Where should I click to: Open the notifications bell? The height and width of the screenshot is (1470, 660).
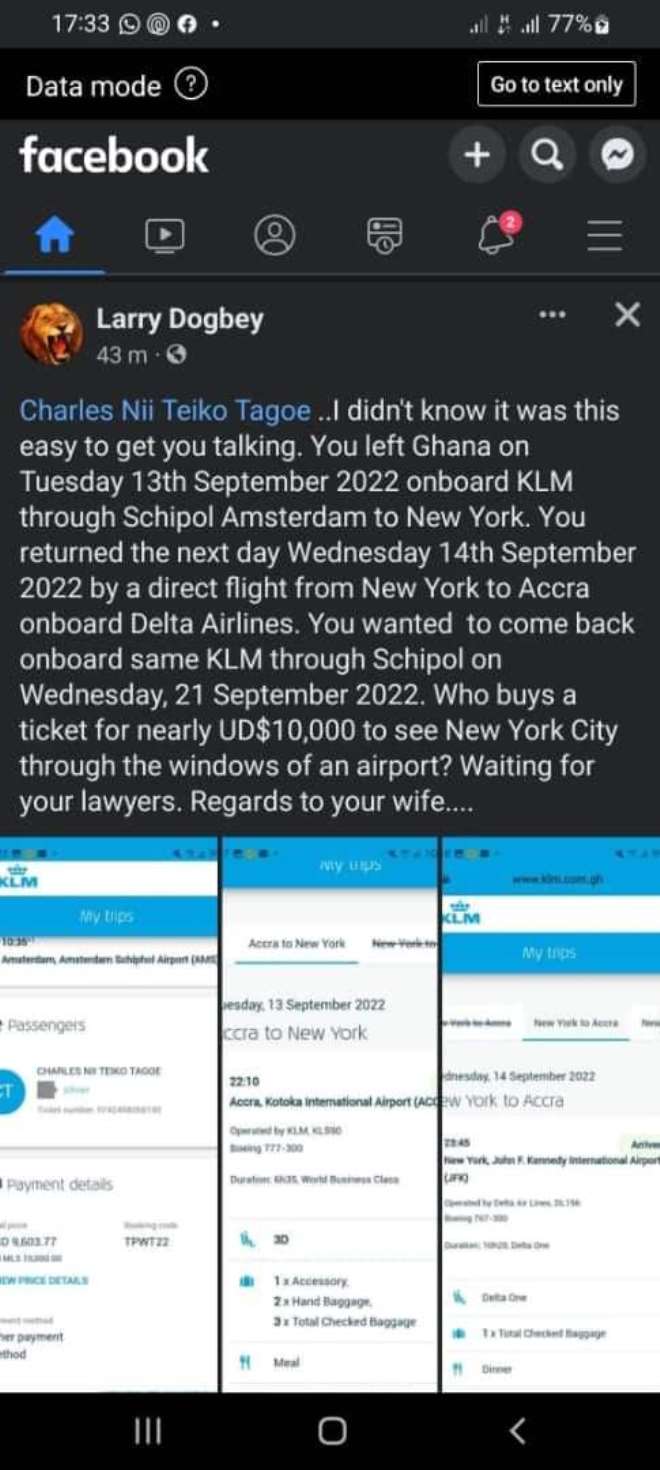point(496,235)
